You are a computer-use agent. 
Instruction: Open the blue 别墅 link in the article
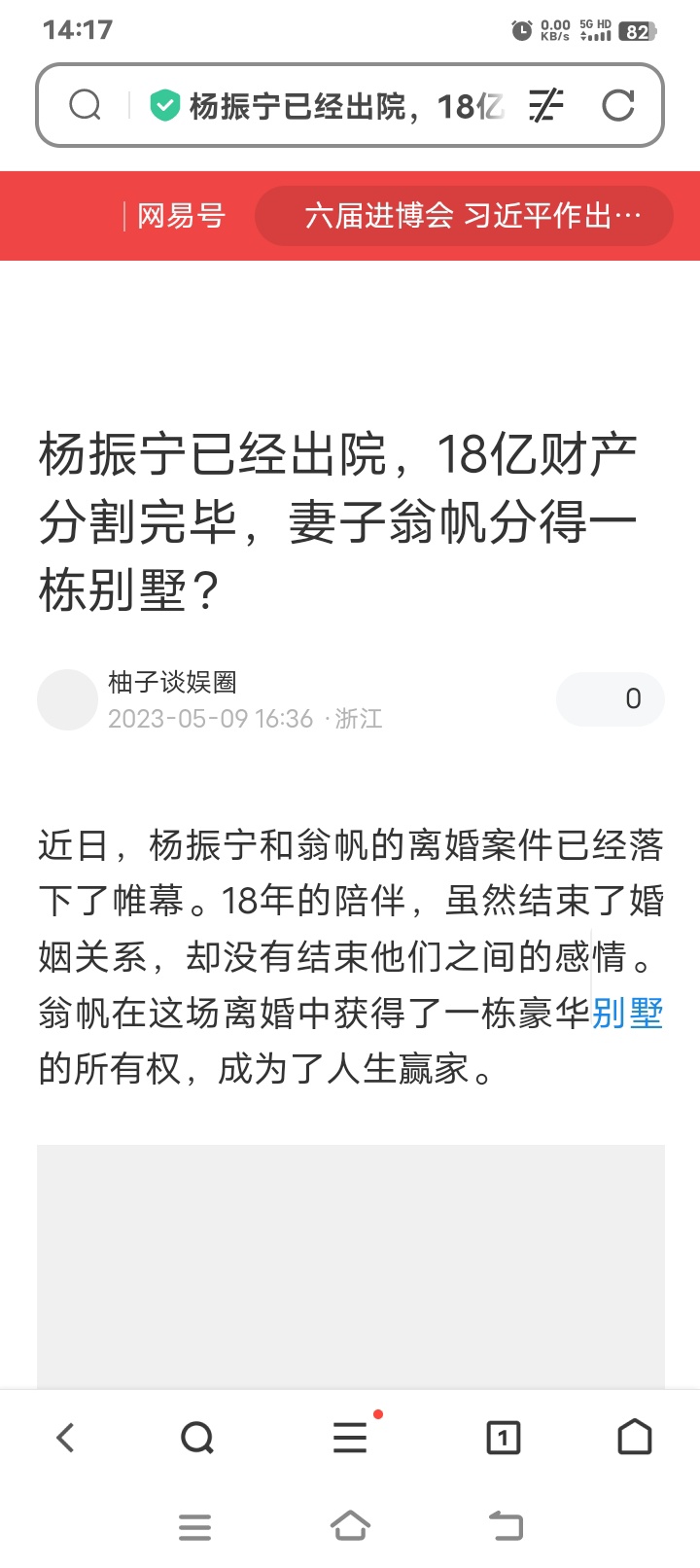tap(628, 1014)
